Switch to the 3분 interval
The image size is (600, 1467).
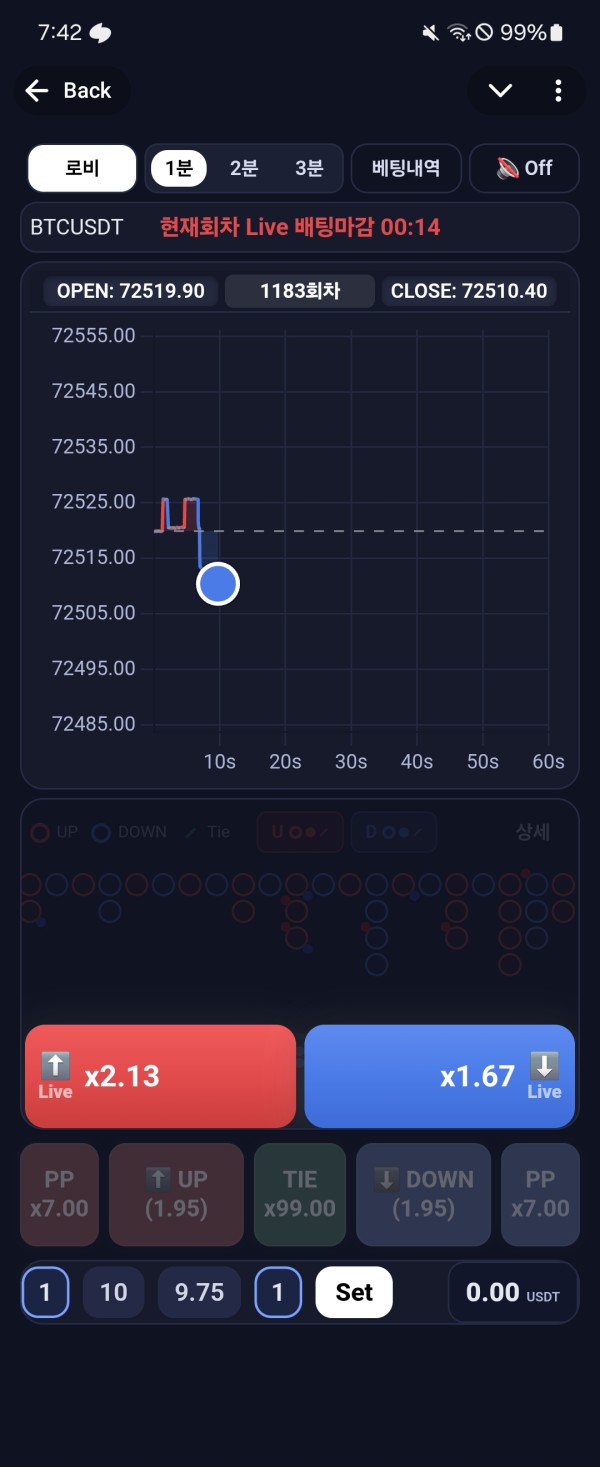point(309,168)
